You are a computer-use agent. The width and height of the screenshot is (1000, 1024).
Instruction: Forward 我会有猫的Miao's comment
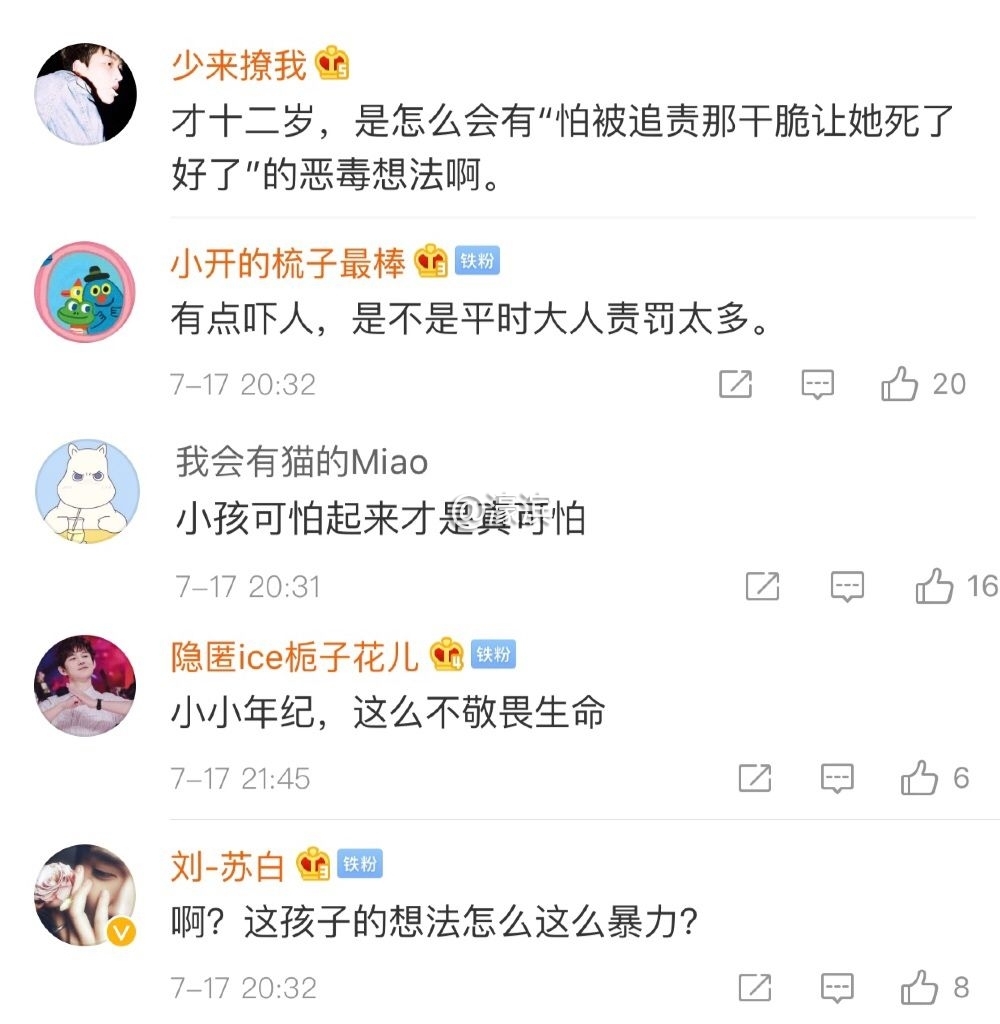tap(762, 586)
